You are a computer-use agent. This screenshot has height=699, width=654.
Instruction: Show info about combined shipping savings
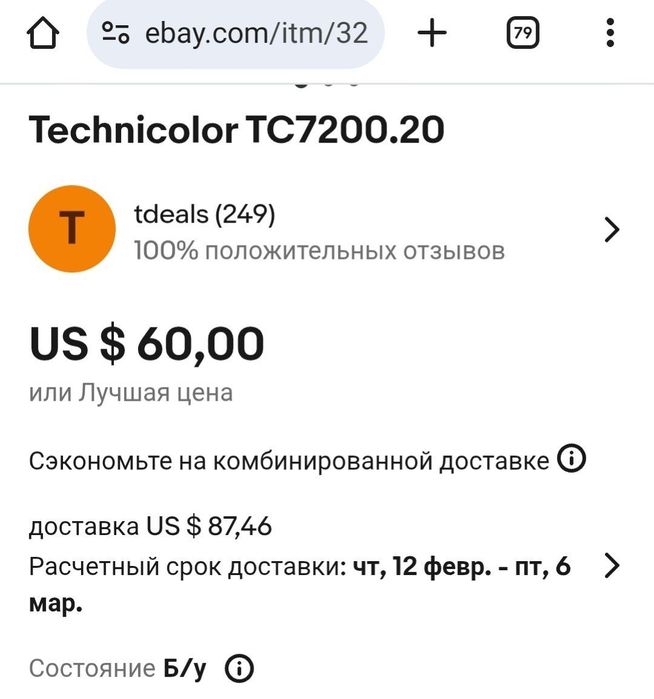click(x=571, y=460)
